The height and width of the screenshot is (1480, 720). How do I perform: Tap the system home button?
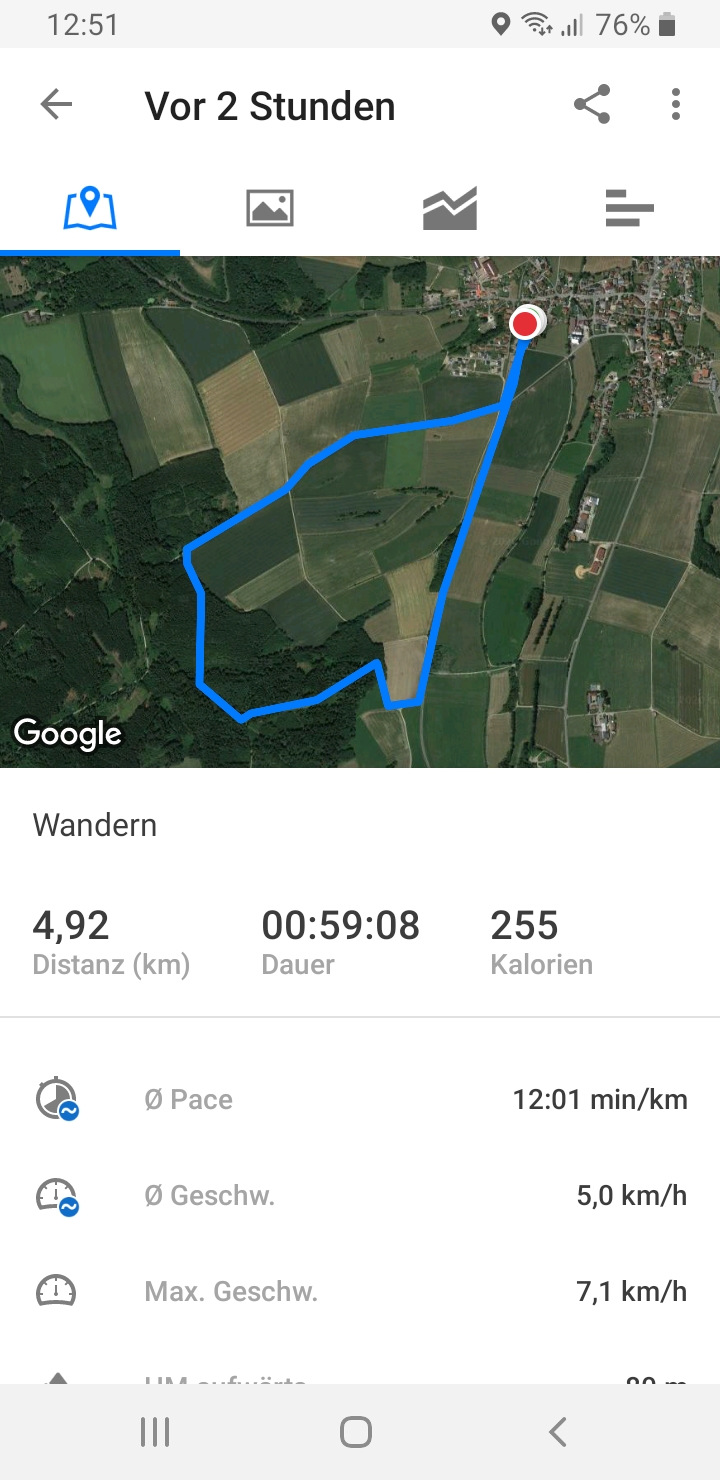point(356,1432)
